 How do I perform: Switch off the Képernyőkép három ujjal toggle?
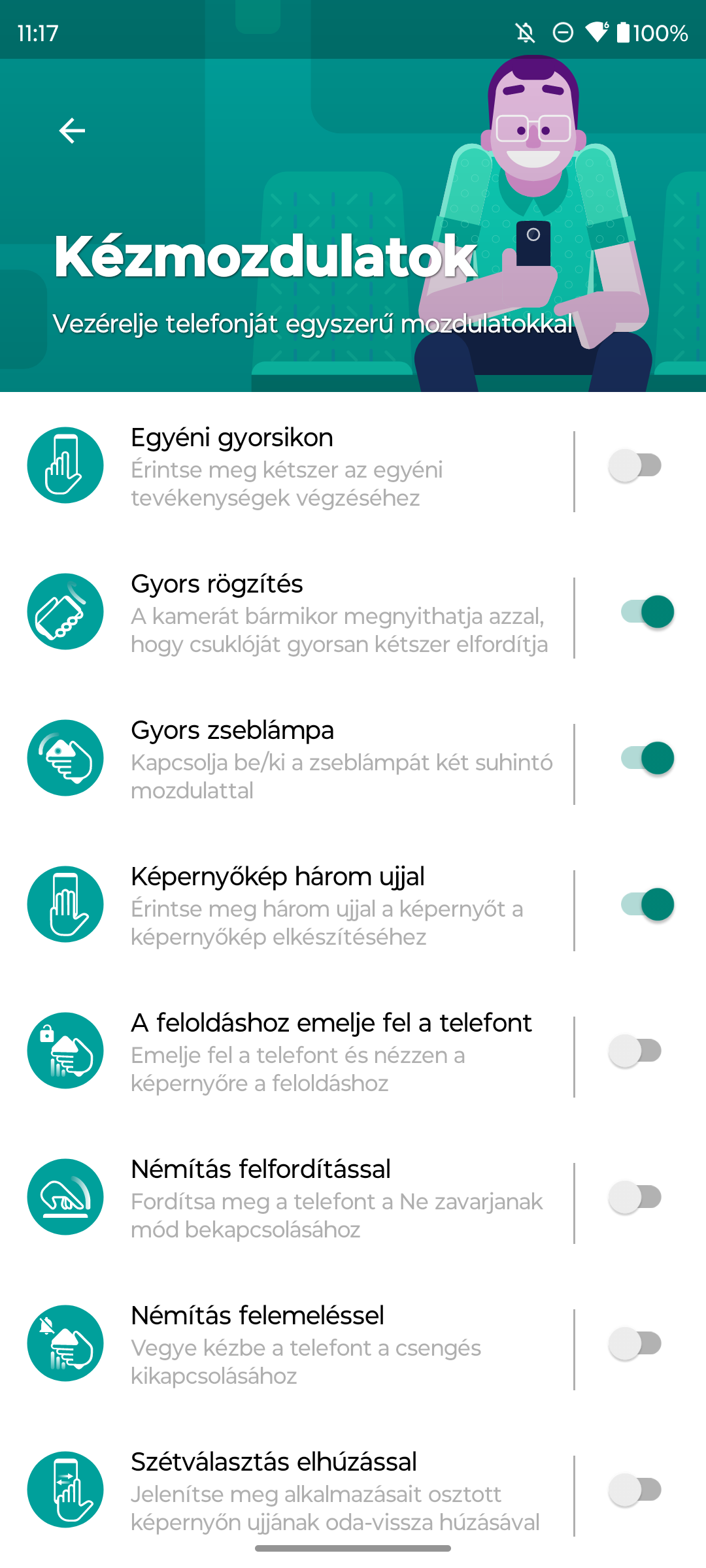647,904
